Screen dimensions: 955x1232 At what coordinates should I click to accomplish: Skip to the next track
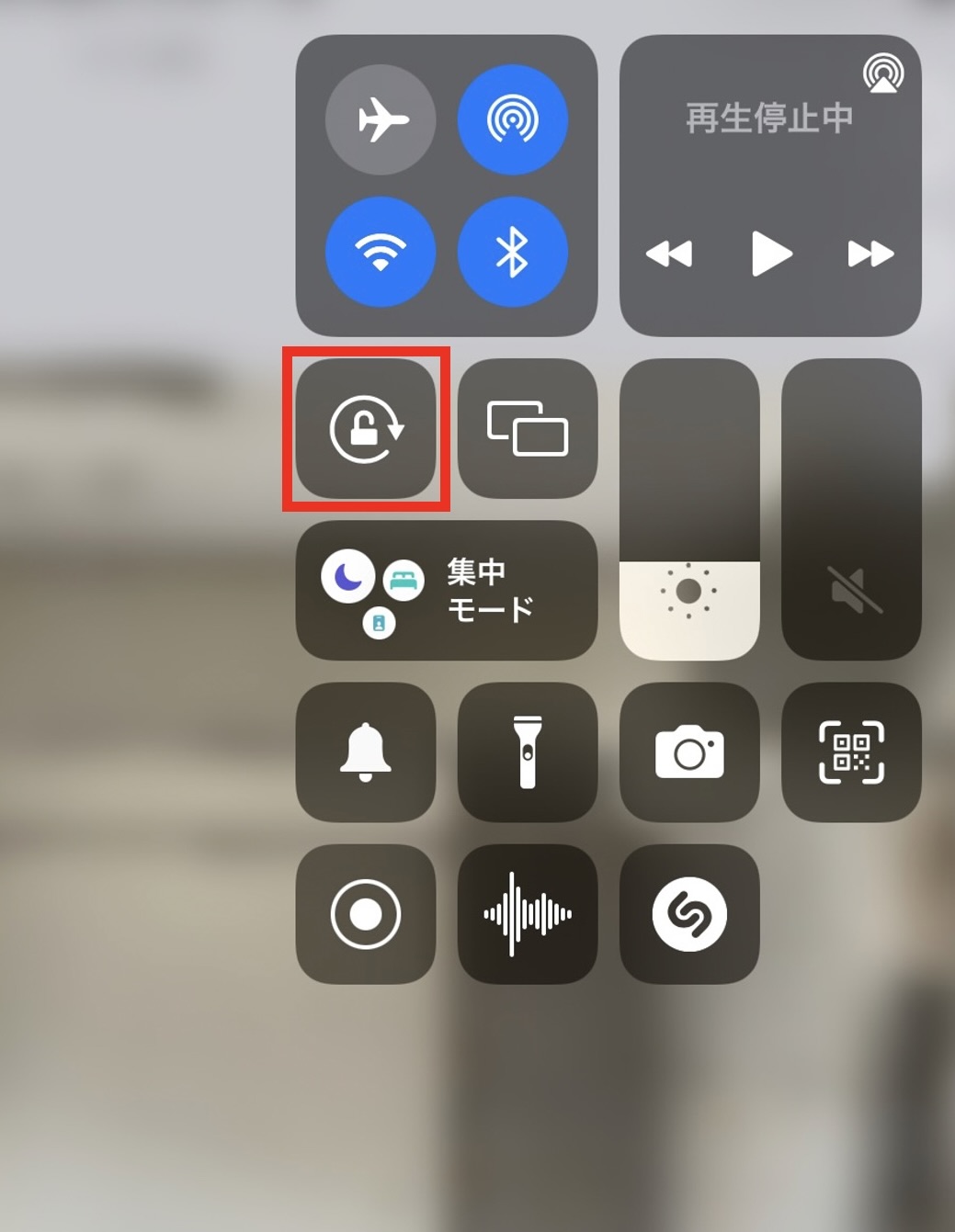[870, 253]
